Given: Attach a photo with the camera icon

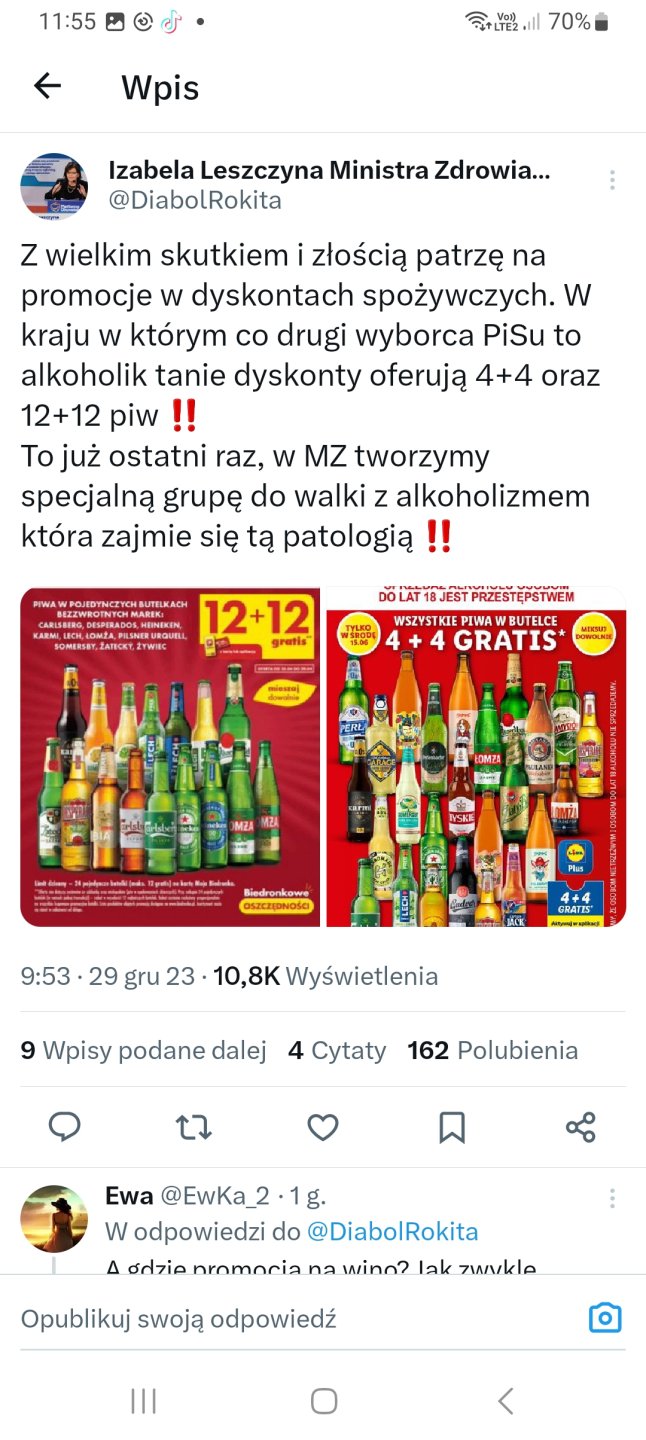Looking at the screenshot, I should (x=604, y=1318).
